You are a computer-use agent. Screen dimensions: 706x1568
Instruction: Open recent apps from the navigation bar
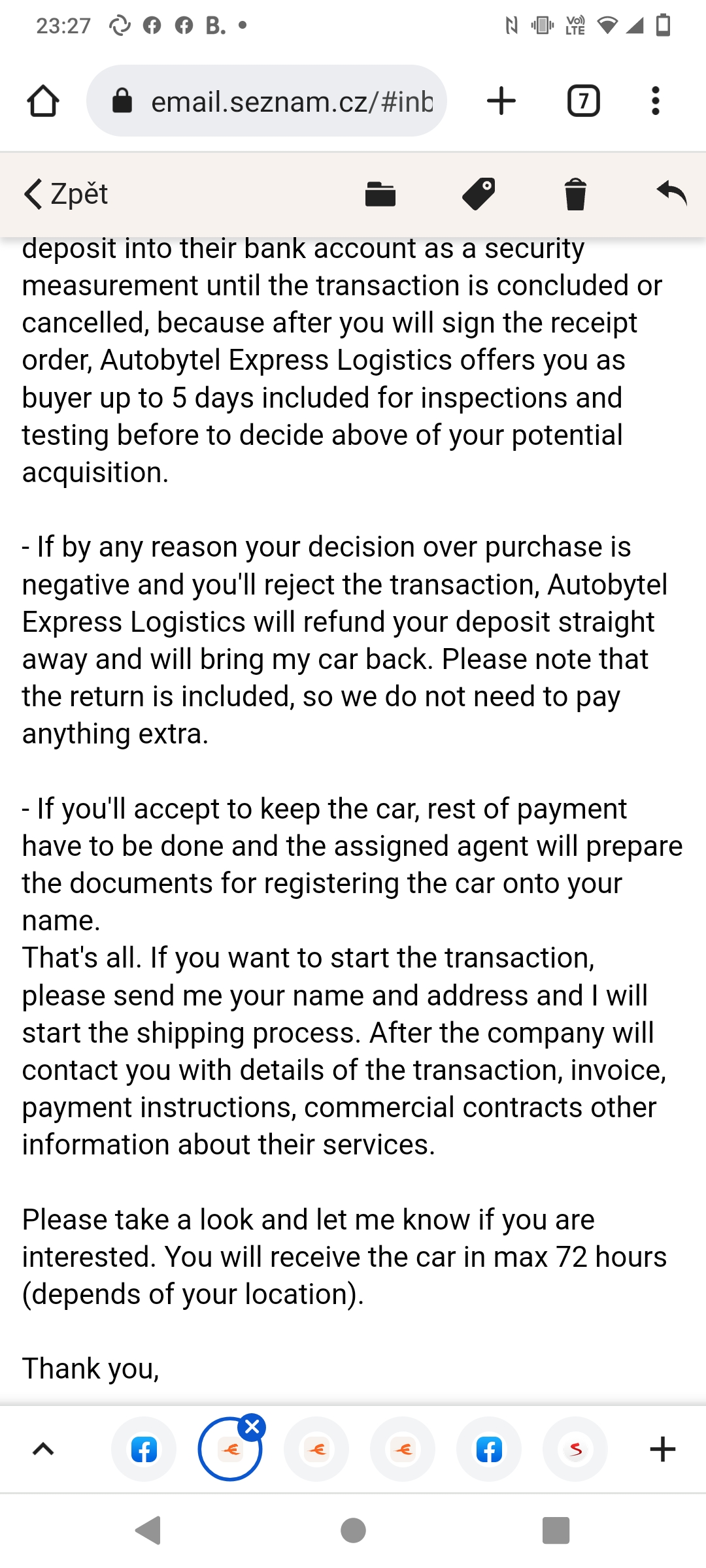tap(556, 1530)
